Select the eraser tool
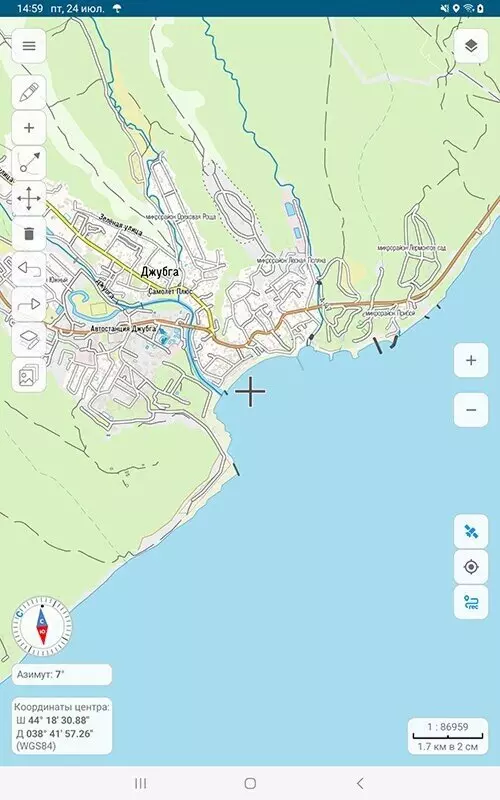Screen dimensions: 500x800 click(29, 340)
